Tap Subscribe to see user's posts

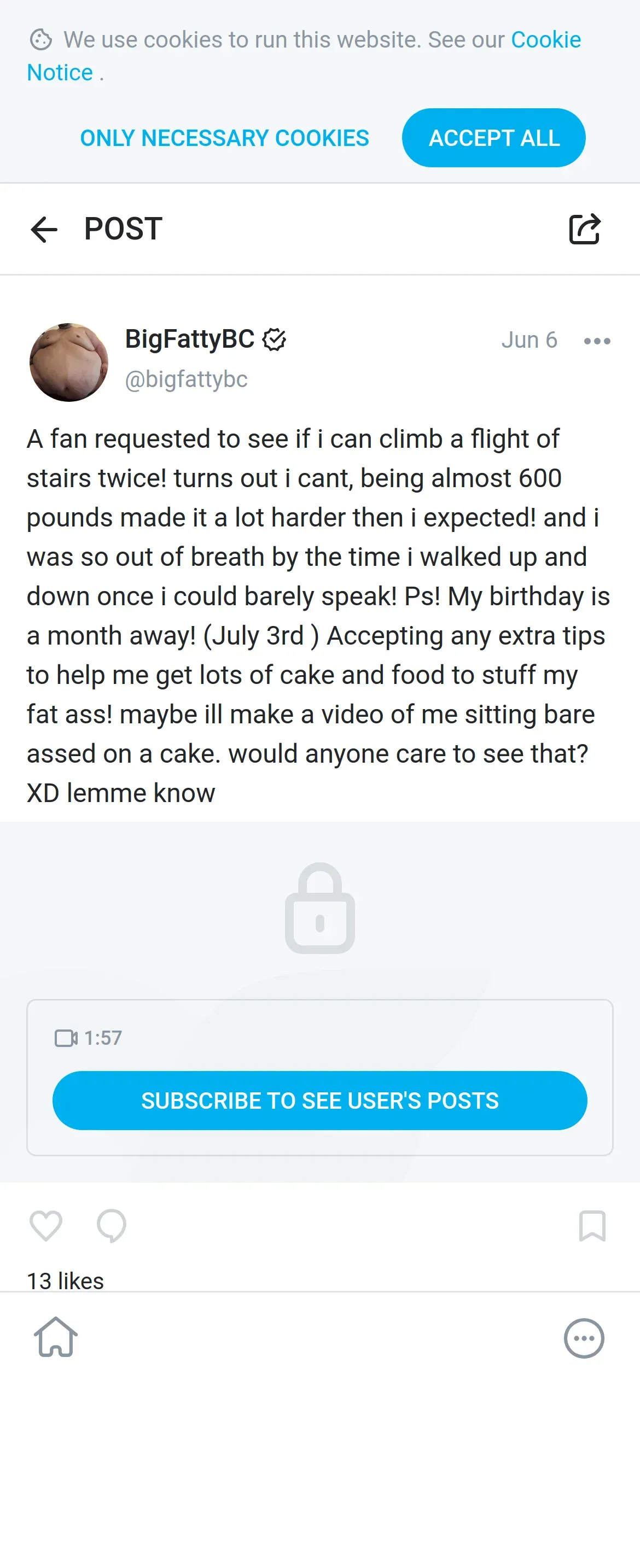coord(319,1100)
